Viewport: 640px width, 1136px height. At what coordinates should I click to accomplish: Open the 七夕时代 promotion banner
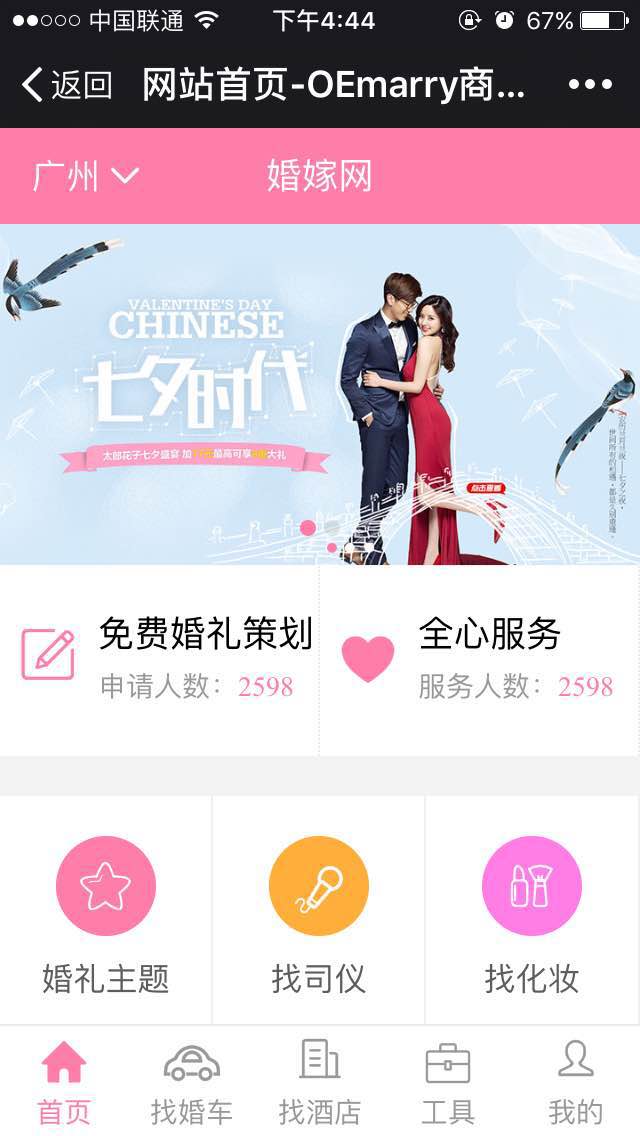coord(320,394)
